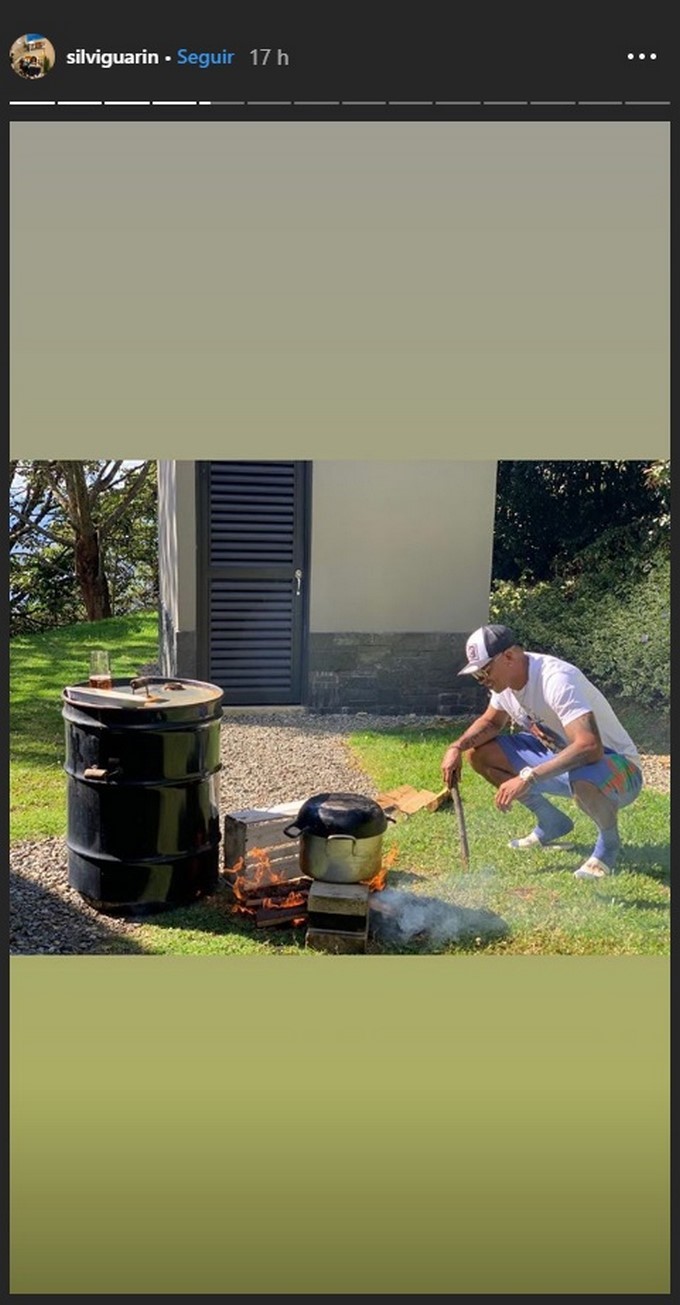Open silviguarin's profile picture
680x1305 pixels.
coord(32,56)
